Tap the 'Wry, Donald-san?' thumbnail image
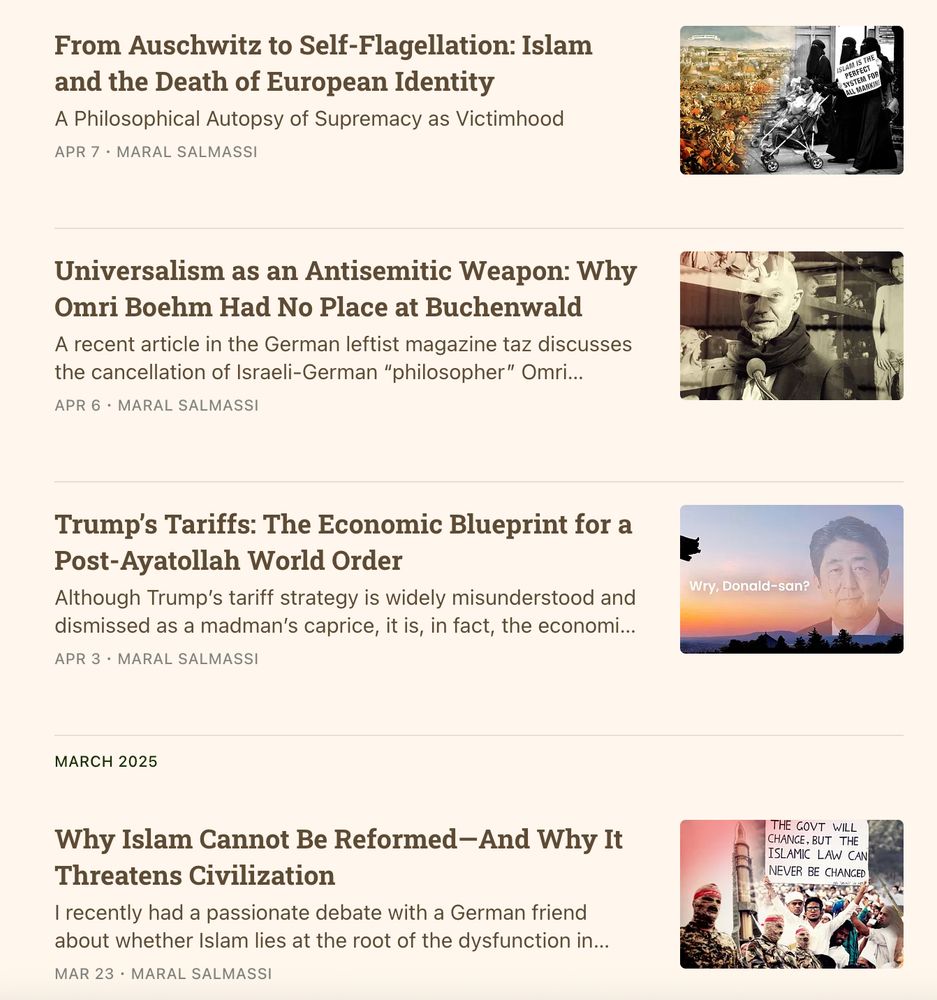 [791, 579]
